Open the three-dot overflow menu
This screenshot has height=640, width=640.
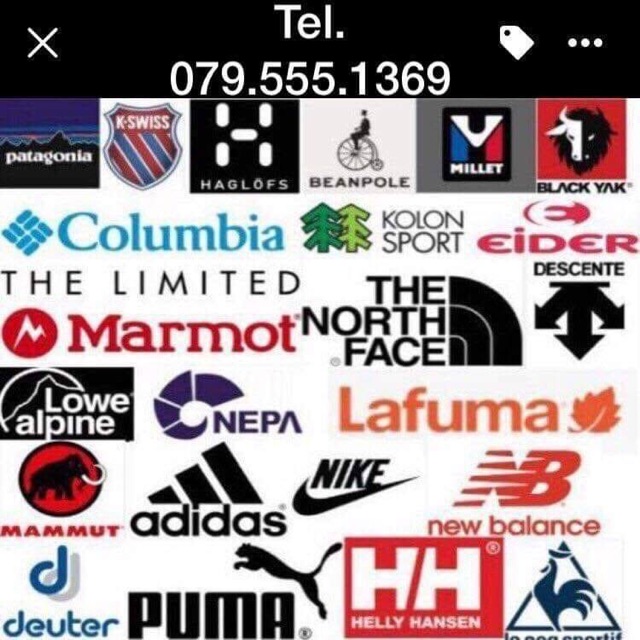point(585,42)
